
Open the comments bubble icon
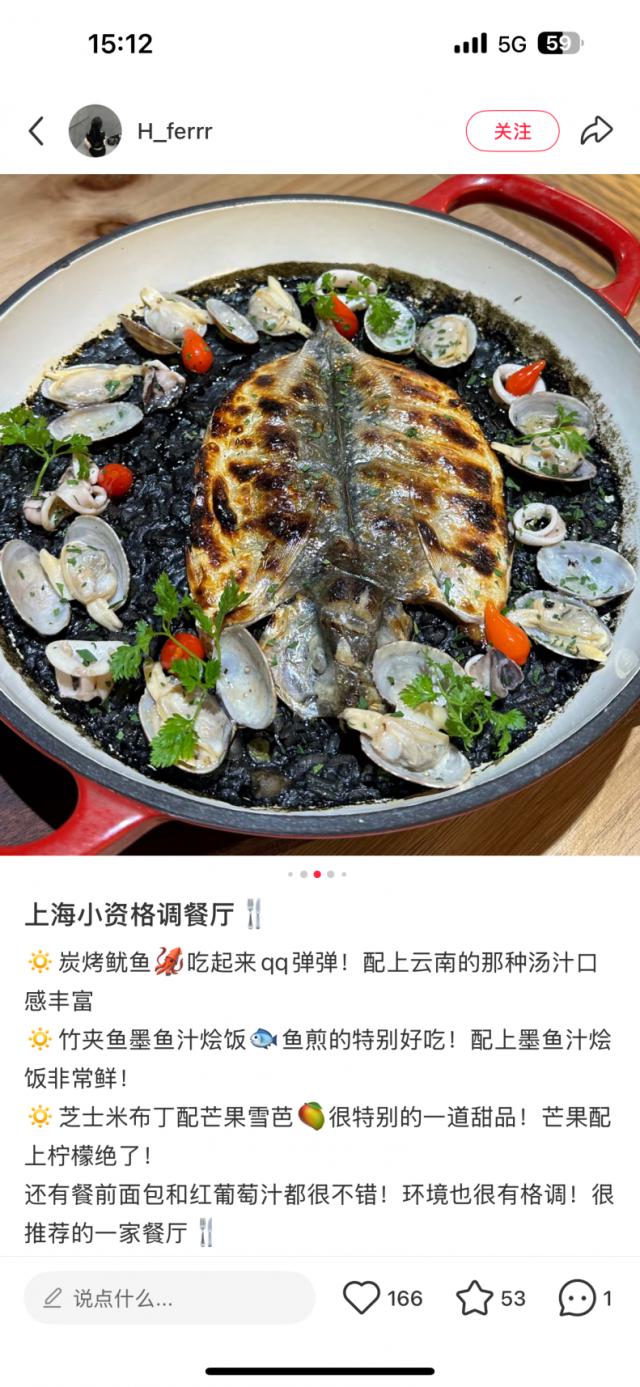[x=577, y=1298]
